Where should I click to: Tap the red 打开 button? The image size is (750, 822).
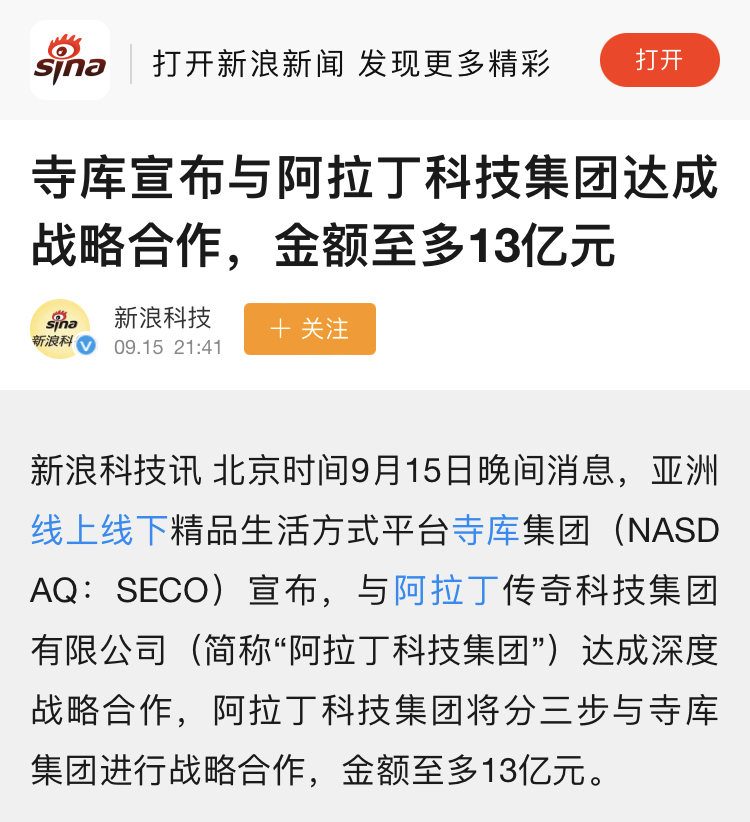coord(659,60)
